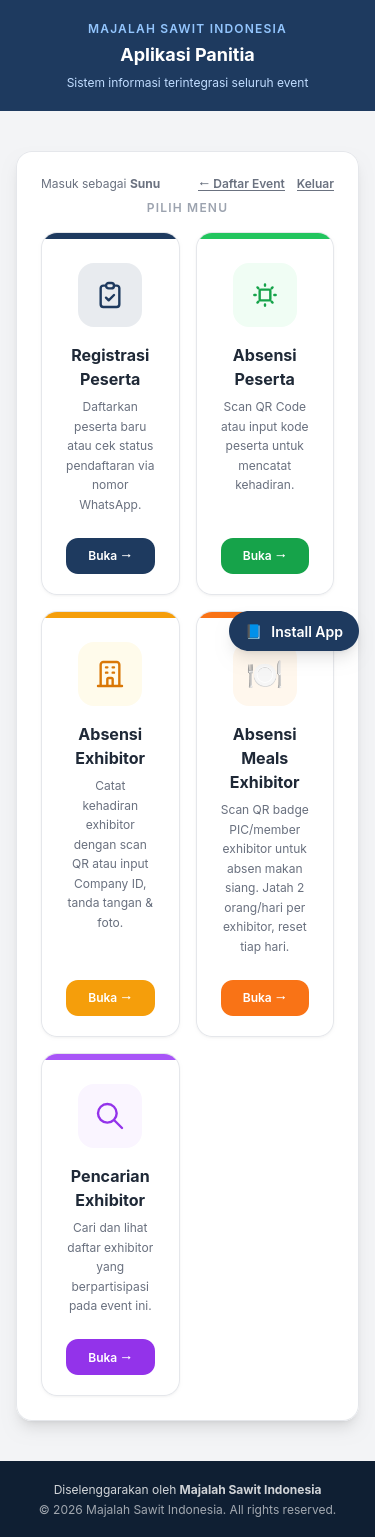Open Registrasi Peserta with its Buka button
This screenshot has width=375, height=1537.
pos(110,556)
